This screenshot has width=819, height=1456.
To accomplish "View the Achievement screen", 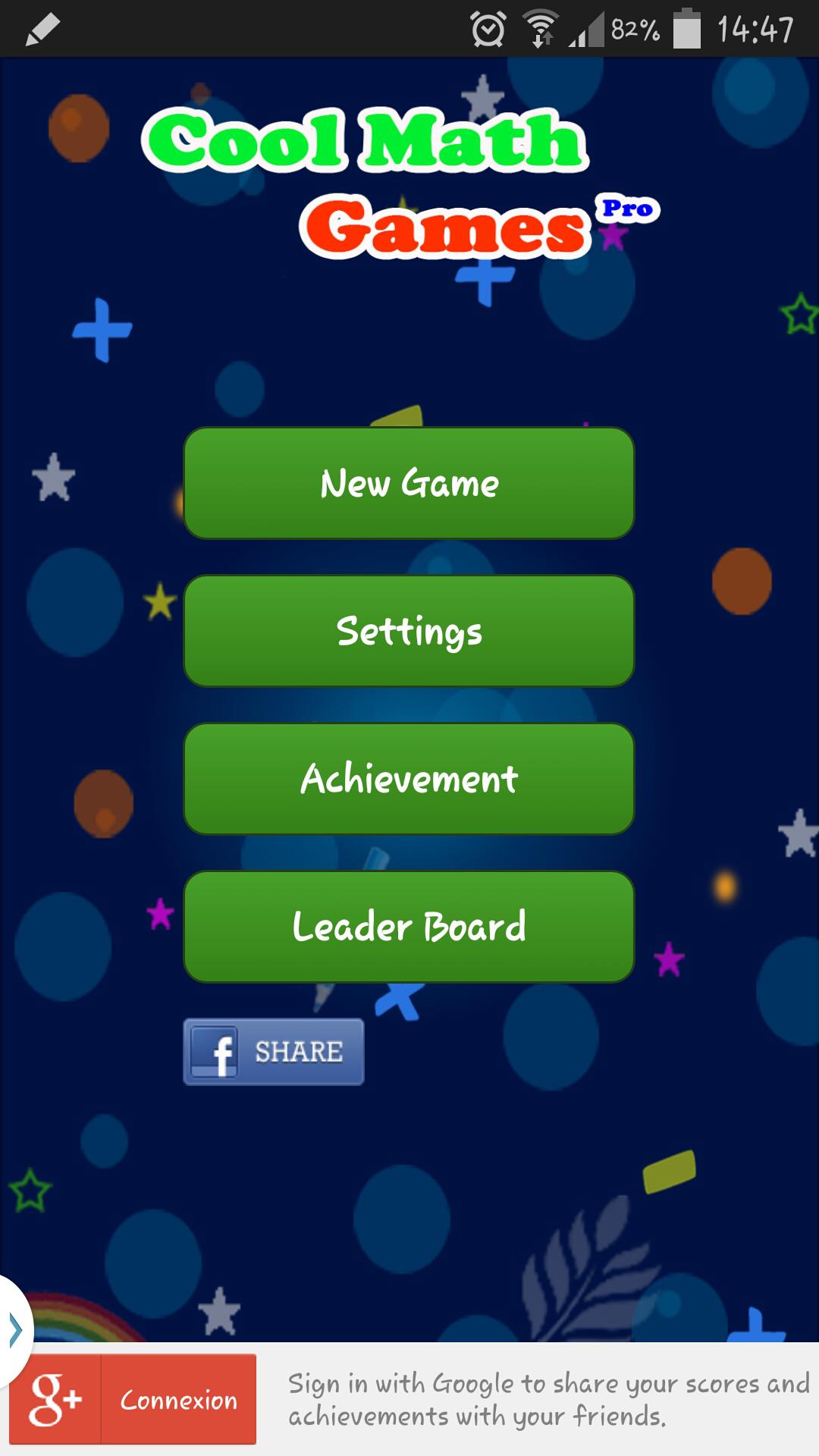I will point(409,779).
